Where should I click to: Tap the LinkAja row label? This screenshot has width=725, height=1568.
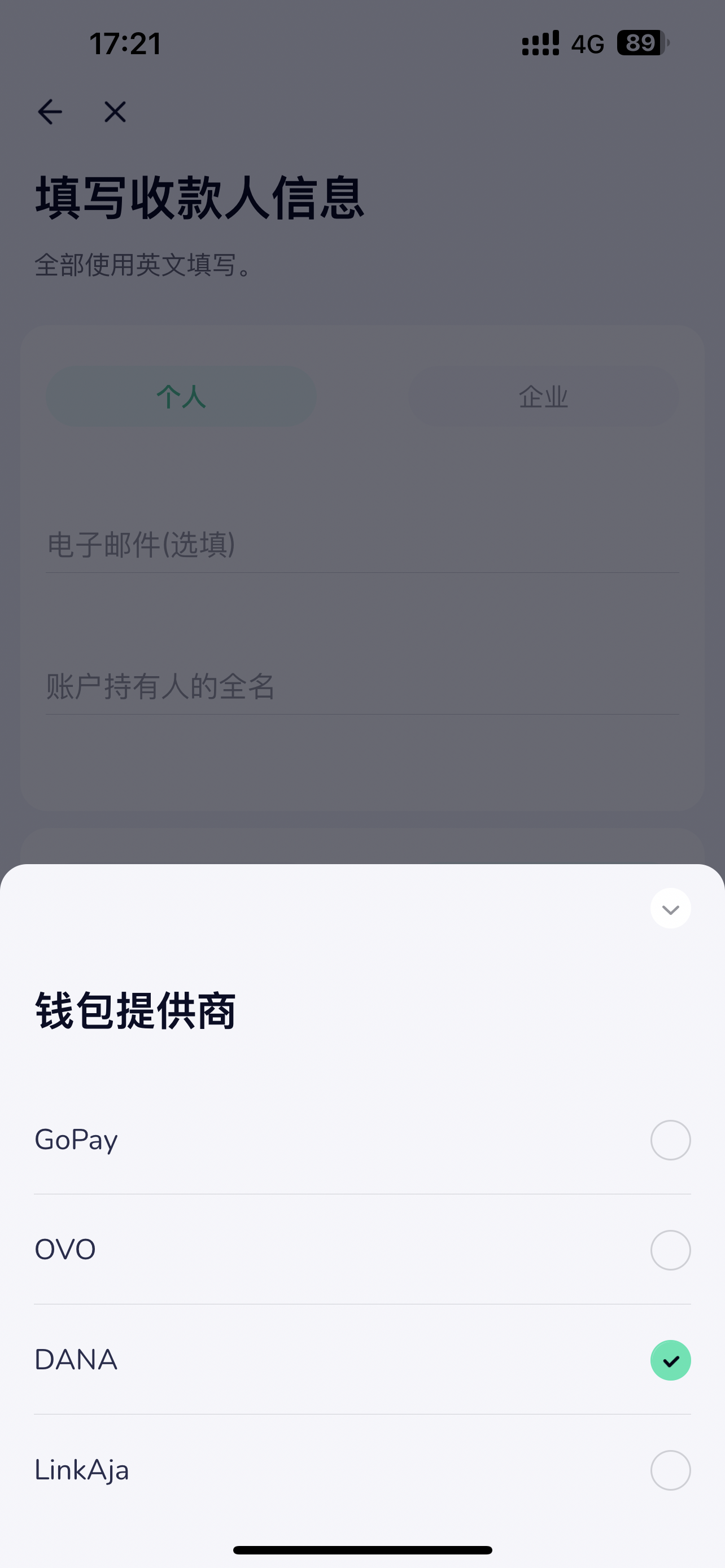point(81,1470)
